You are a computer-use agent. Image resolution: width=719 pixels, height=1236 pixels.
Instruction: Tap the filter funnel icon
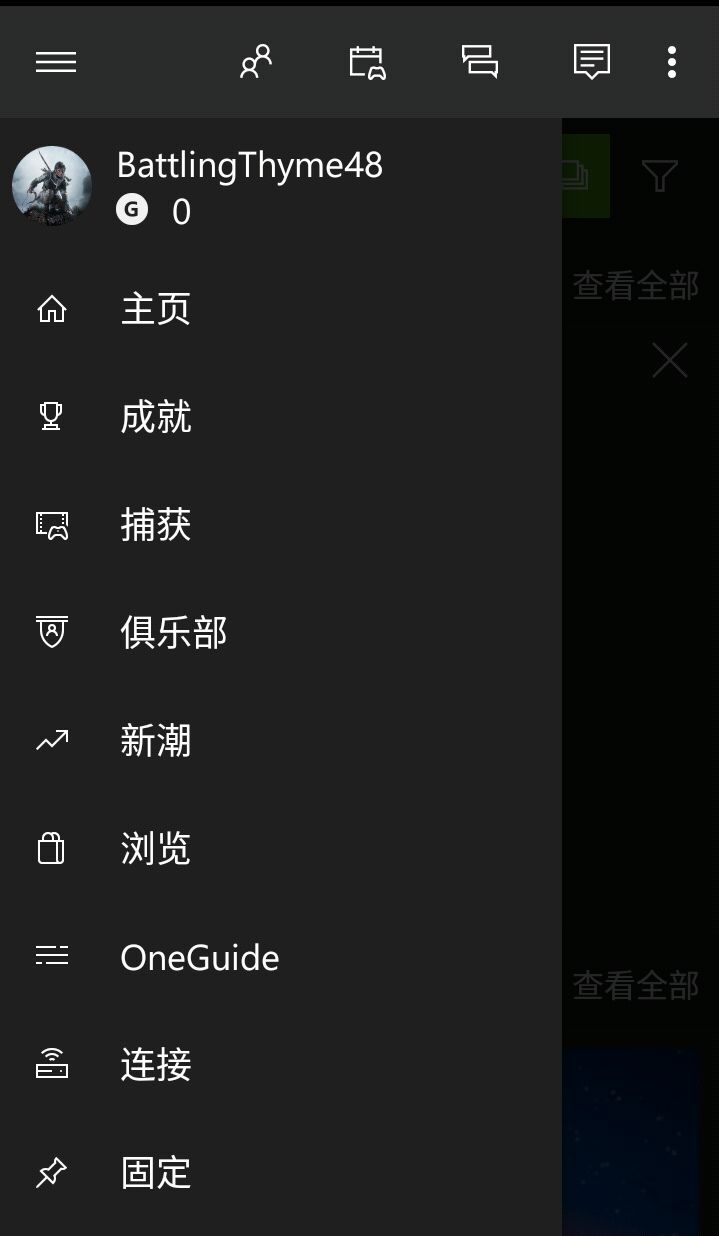660,177
